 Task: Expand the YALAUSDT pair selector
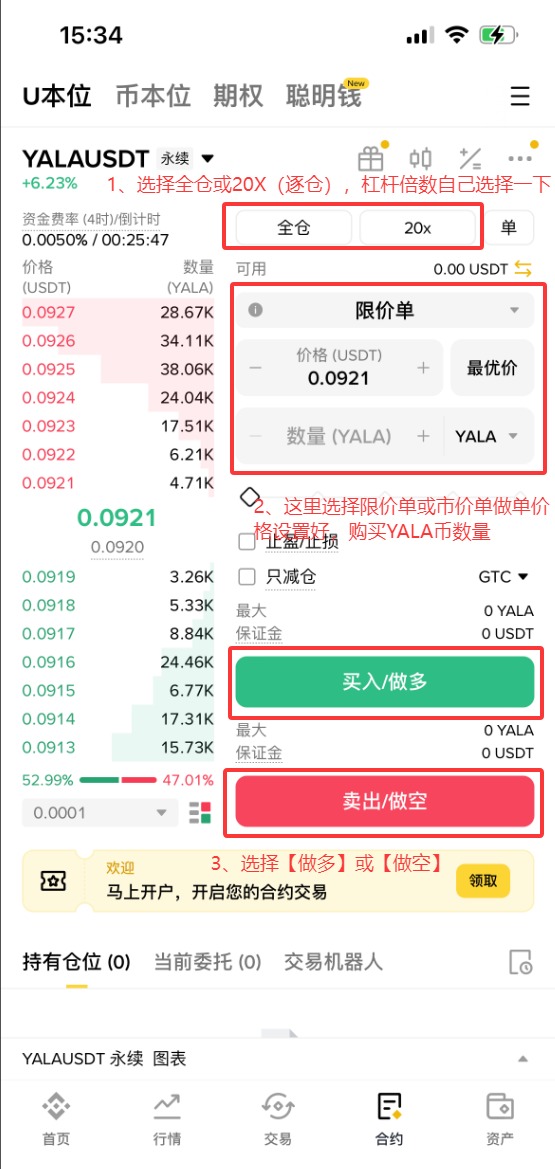coord(207,159)
